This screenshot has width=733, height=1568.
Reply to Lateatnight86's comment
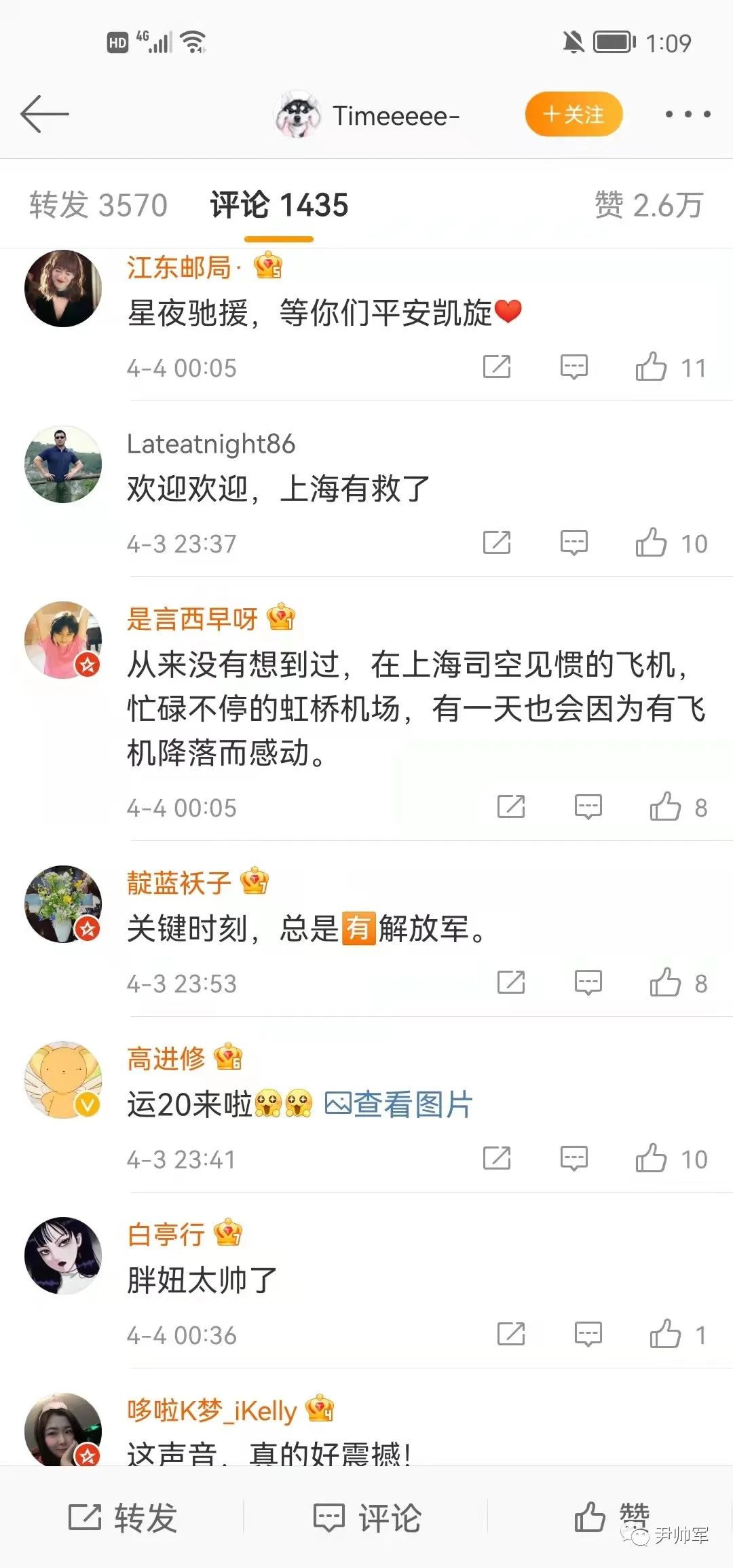tap(574, 543)
